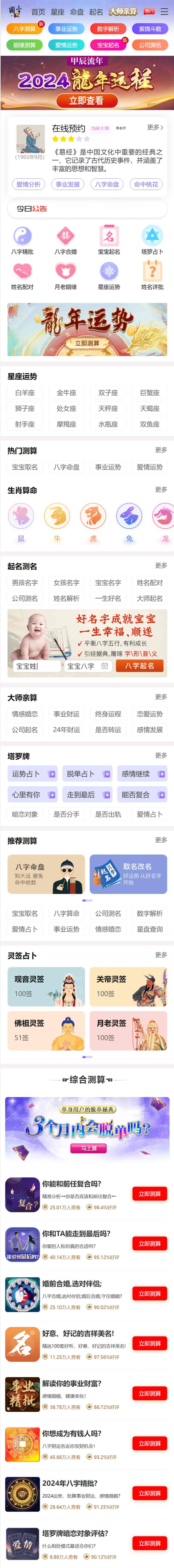Choose the 白羊座 zodiac sign

pyautogui.click(x=25, y=393)
